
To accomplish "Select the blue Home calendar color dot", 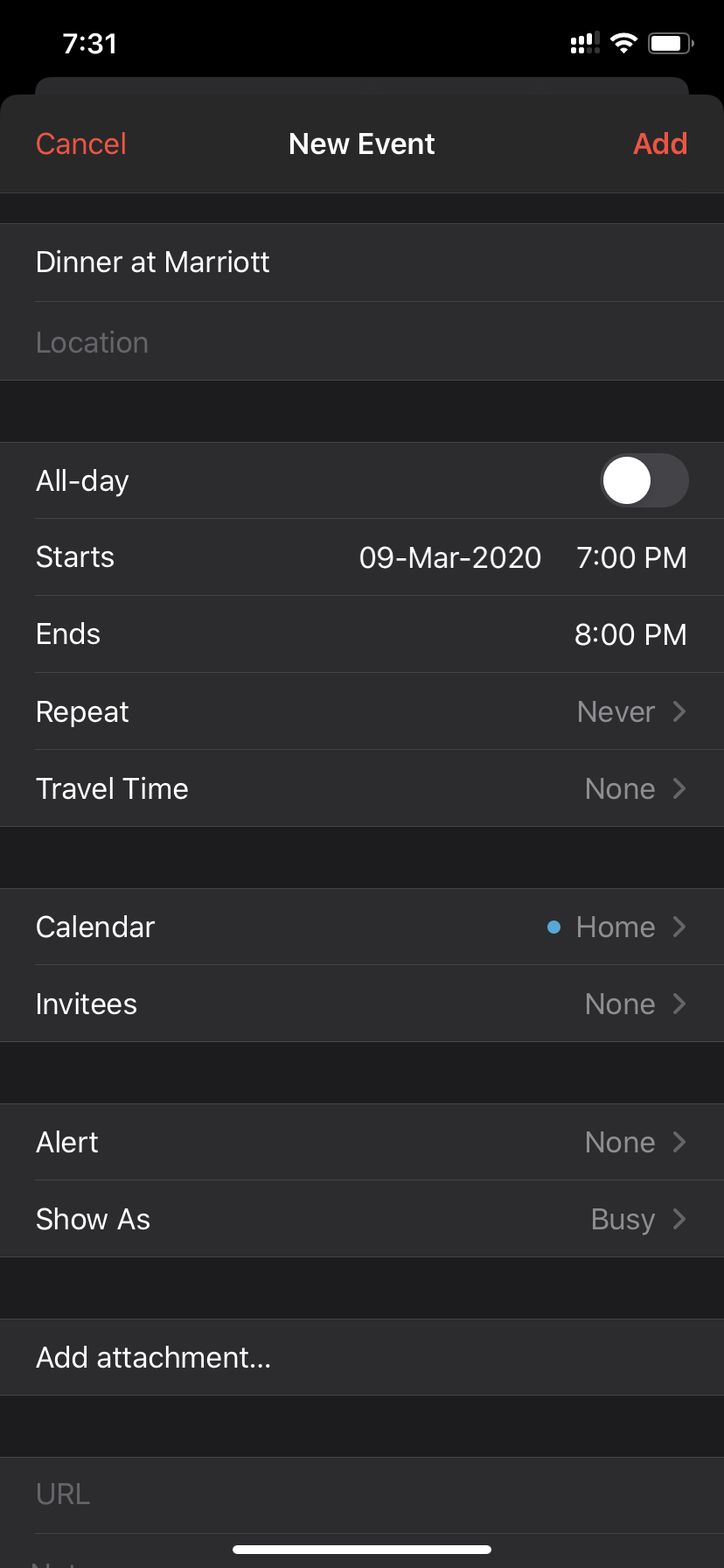I will pos(553,927).
